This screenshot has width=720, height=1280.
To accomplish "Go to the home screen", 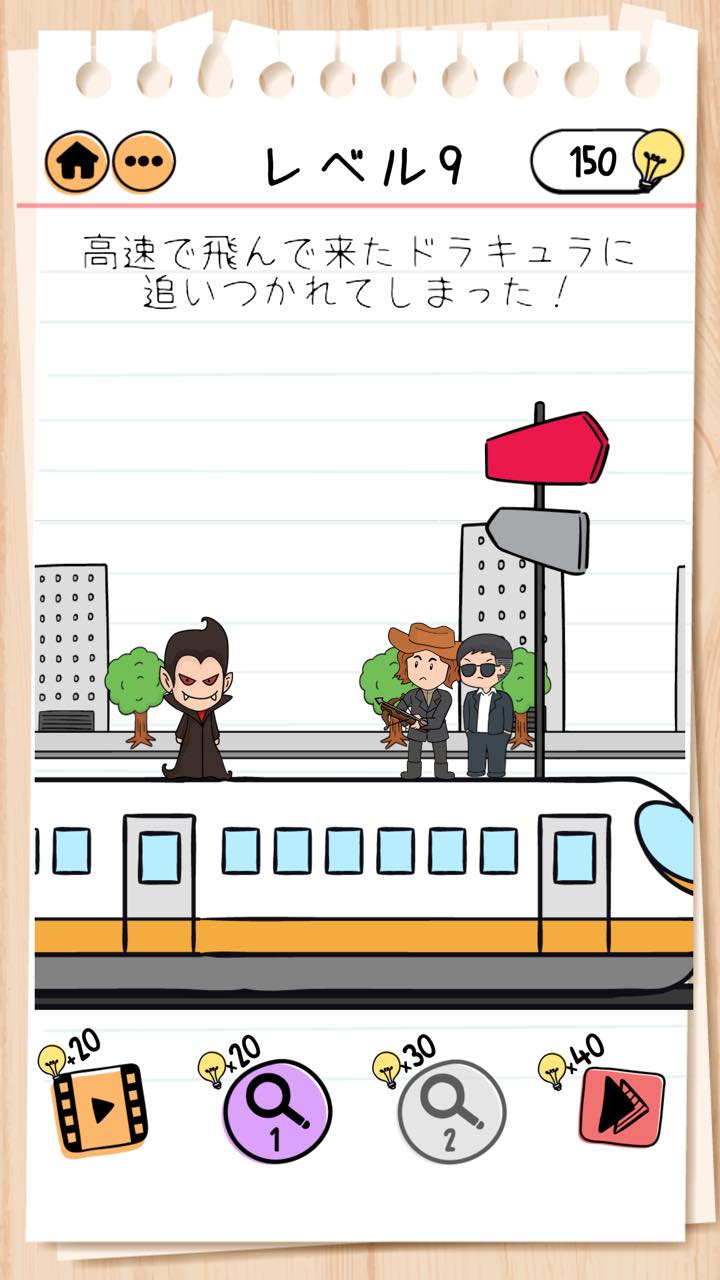I will click(77, 163).
